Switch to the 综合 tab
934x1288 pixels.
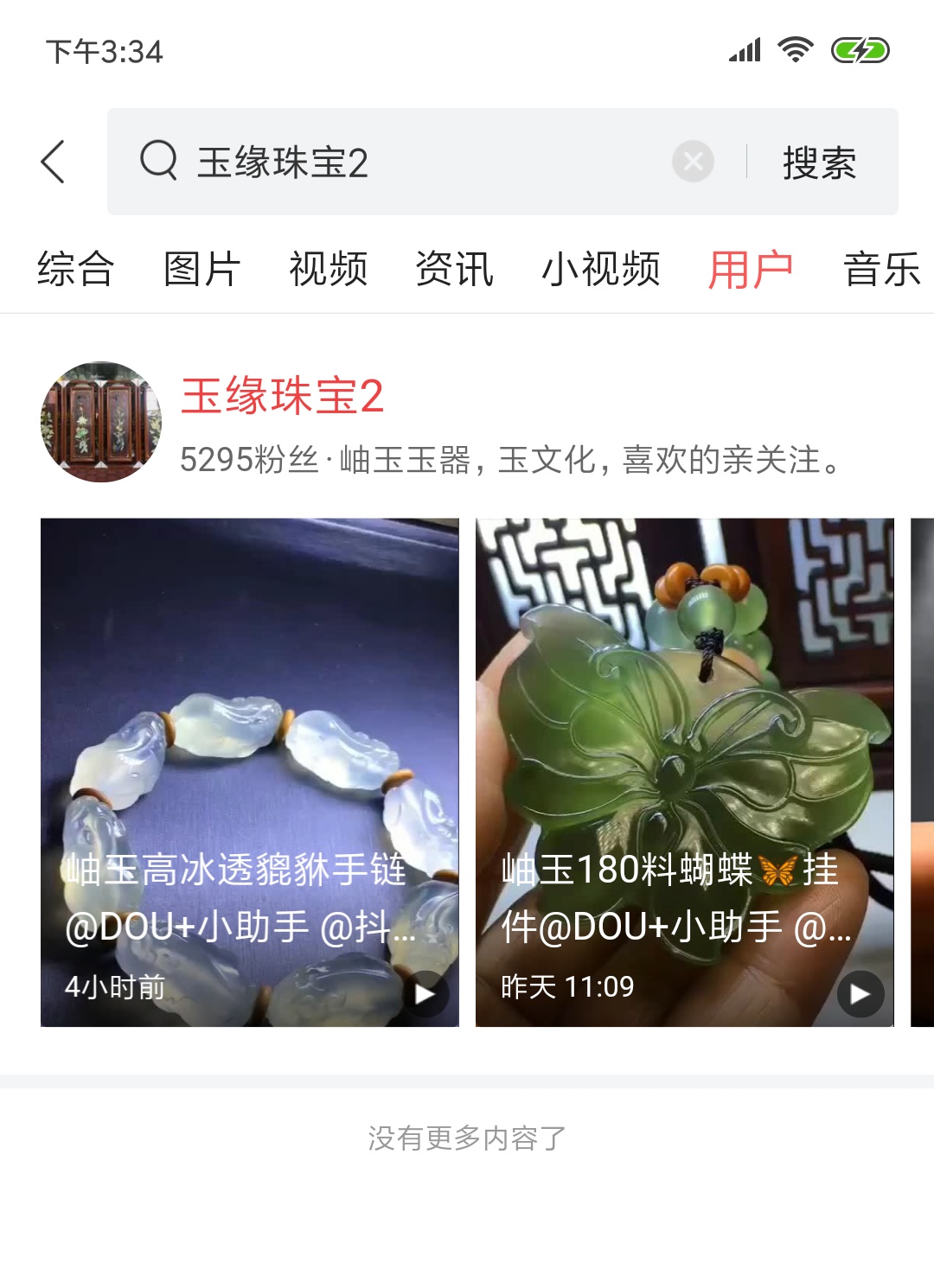(73, 270)
